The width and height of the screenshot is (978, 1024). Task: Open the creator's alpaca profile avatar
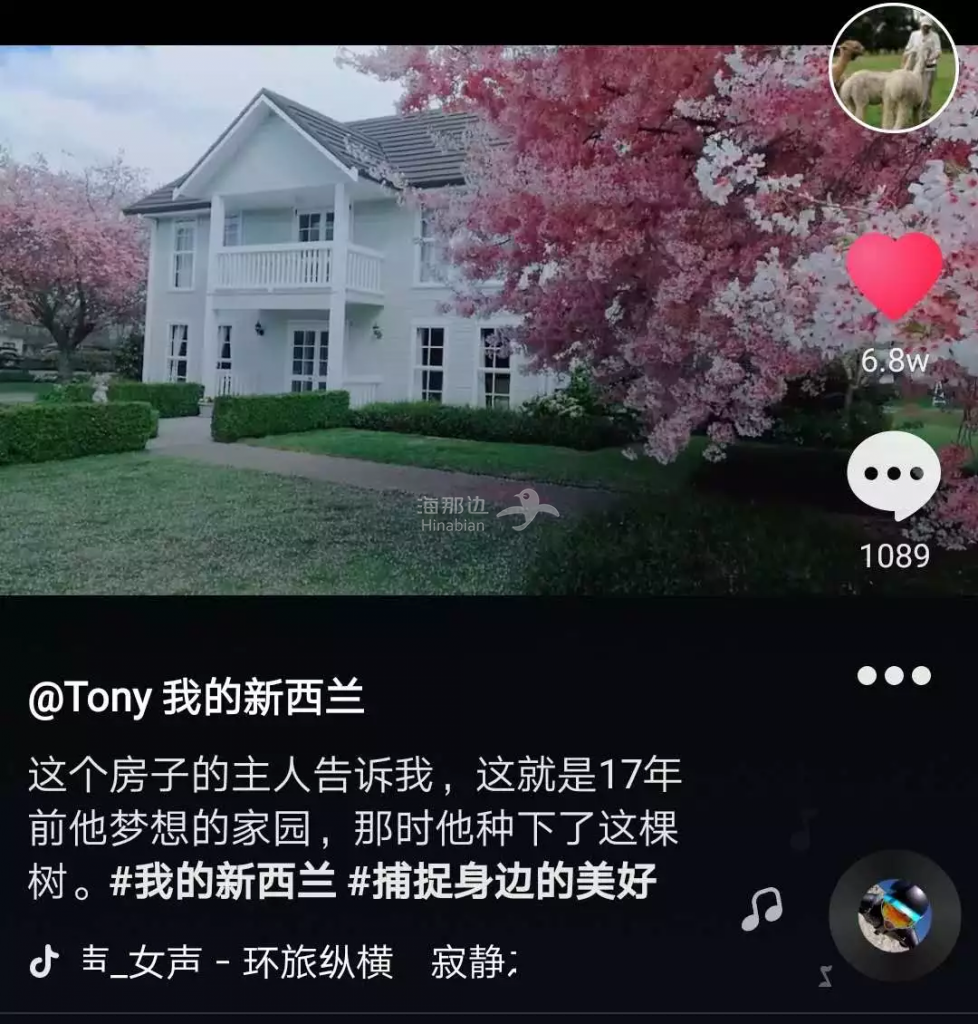tap(893, 68)
